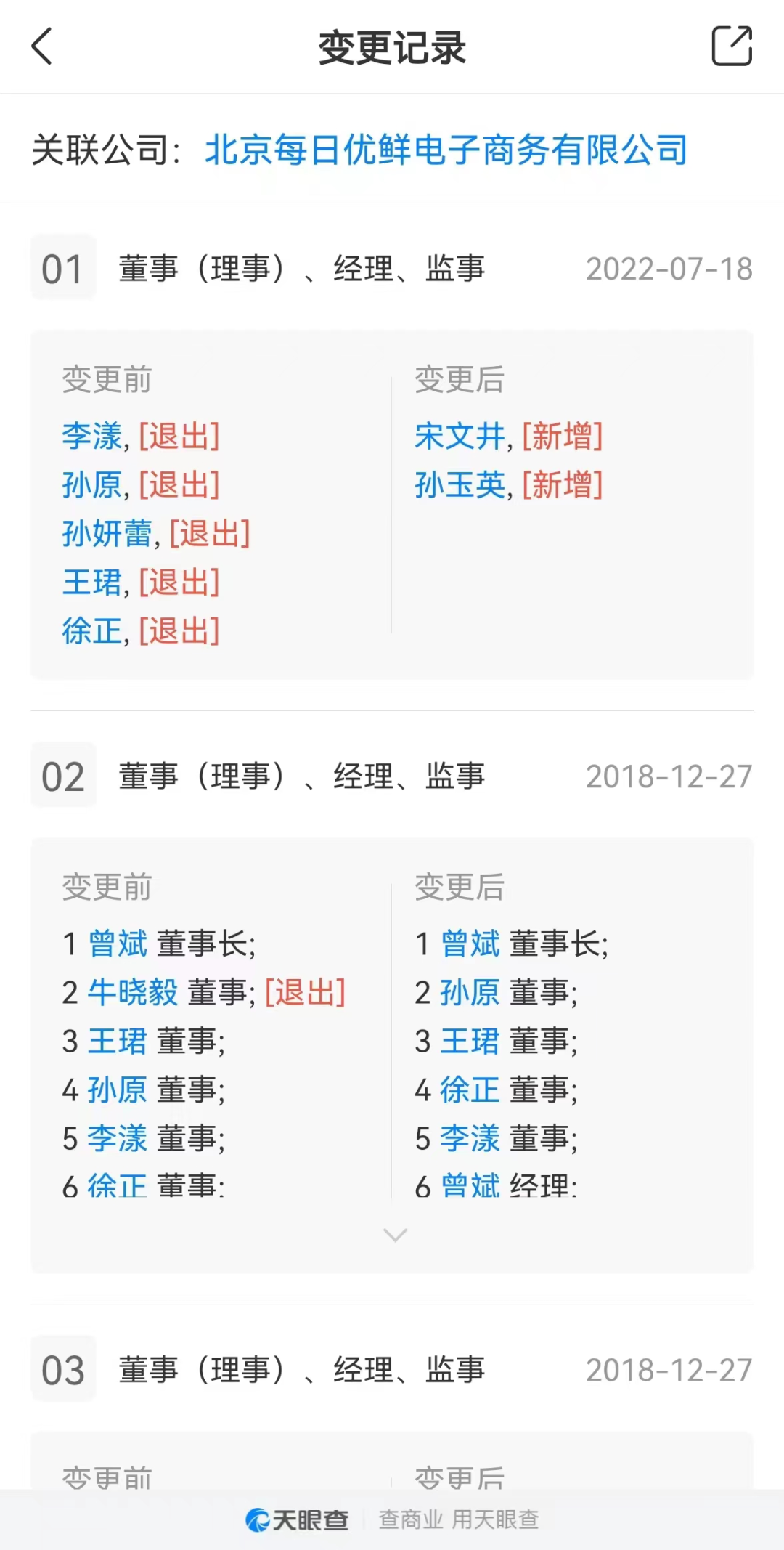Open 曾斌 董事长 link under 变更前
Screen dimensions: 784x1550
click(x=118, y=944)
